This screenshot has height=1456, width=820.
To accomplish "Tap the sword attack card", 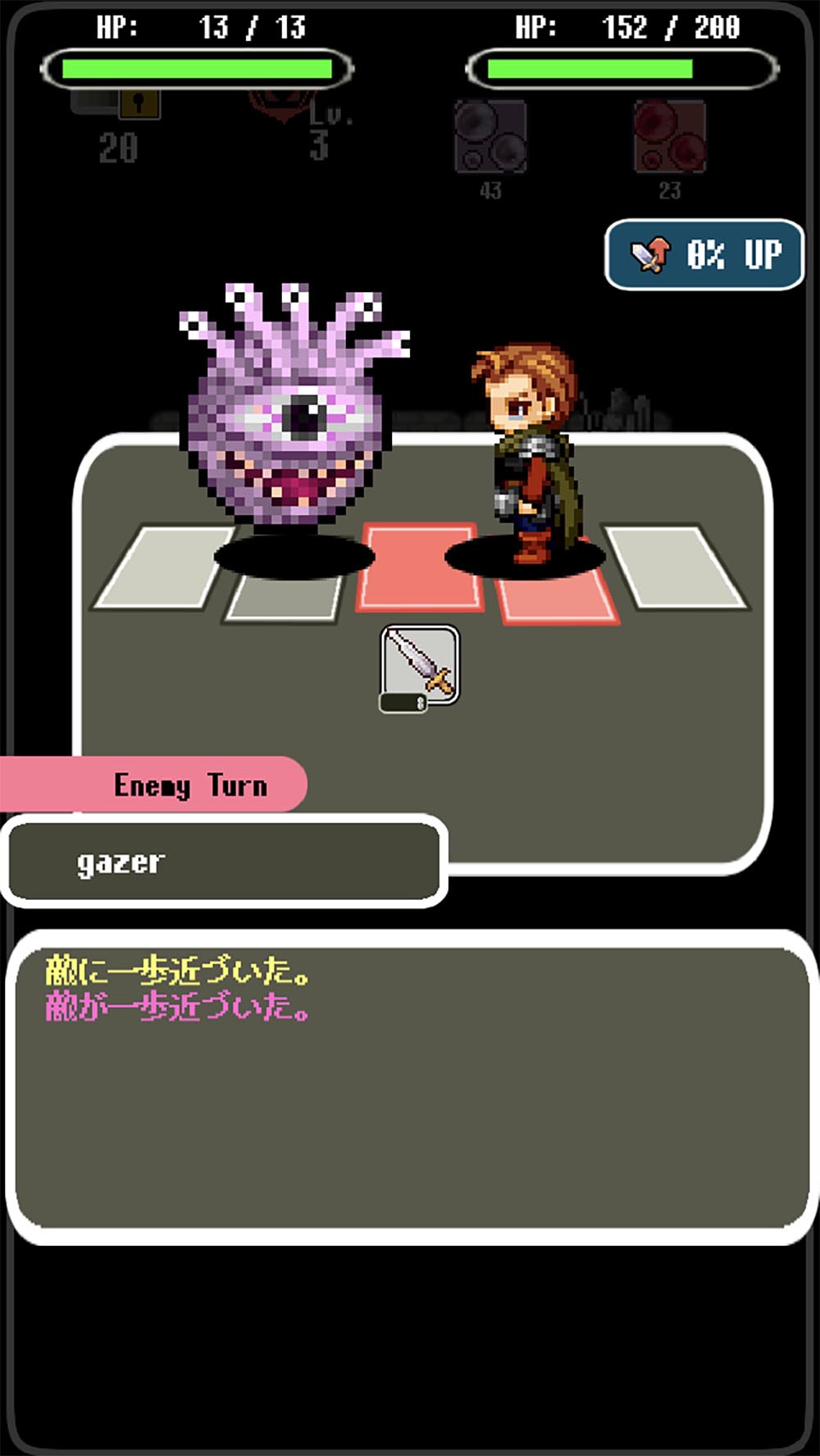I will pos(420,666).
